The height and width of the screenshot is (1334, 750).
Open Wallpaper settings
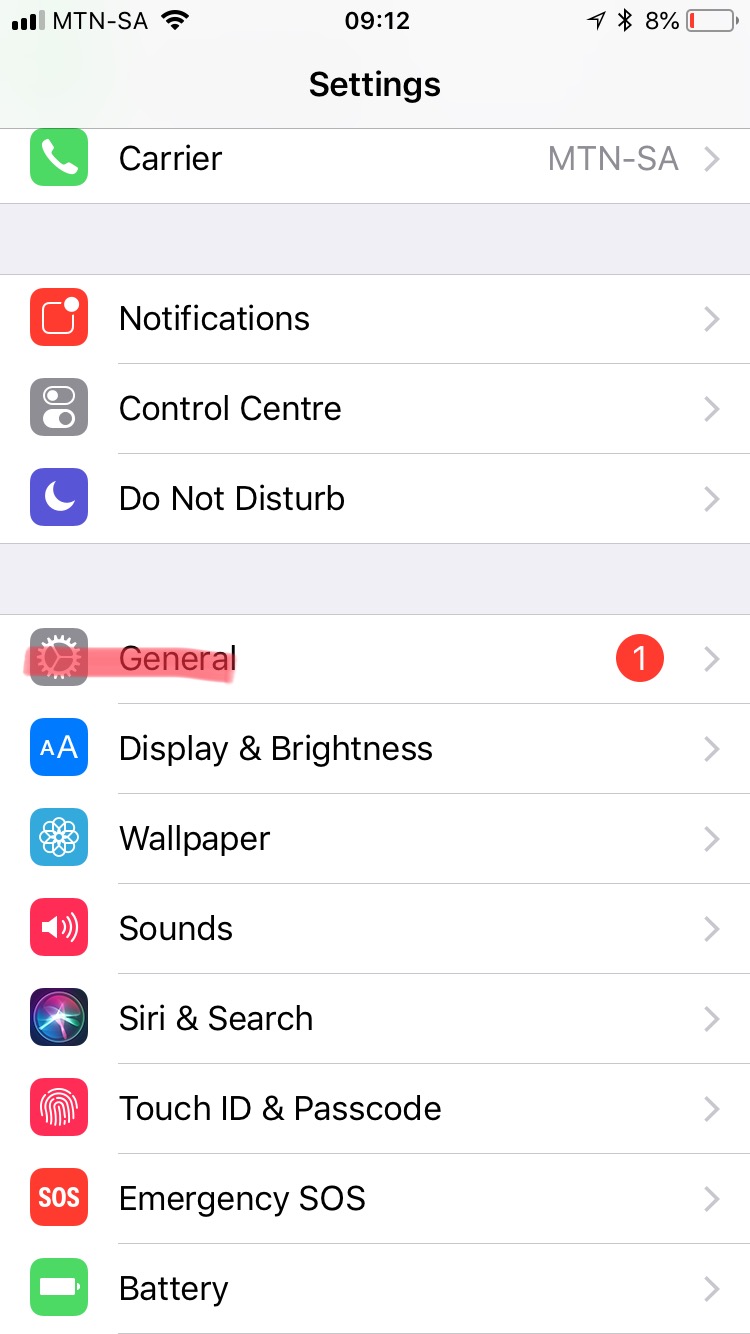[375, 839]
